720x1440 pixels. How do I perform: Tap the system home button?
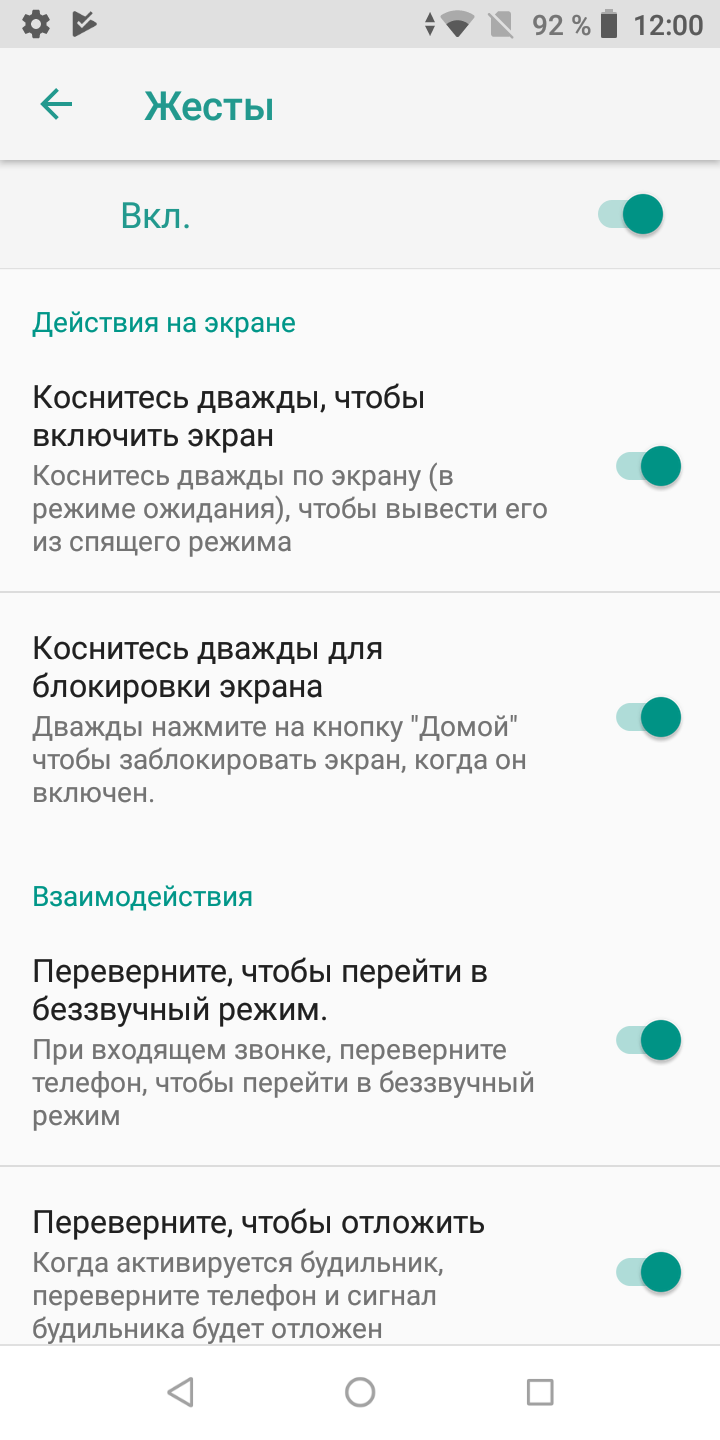pyautogui.click(x=360, y=1392)
